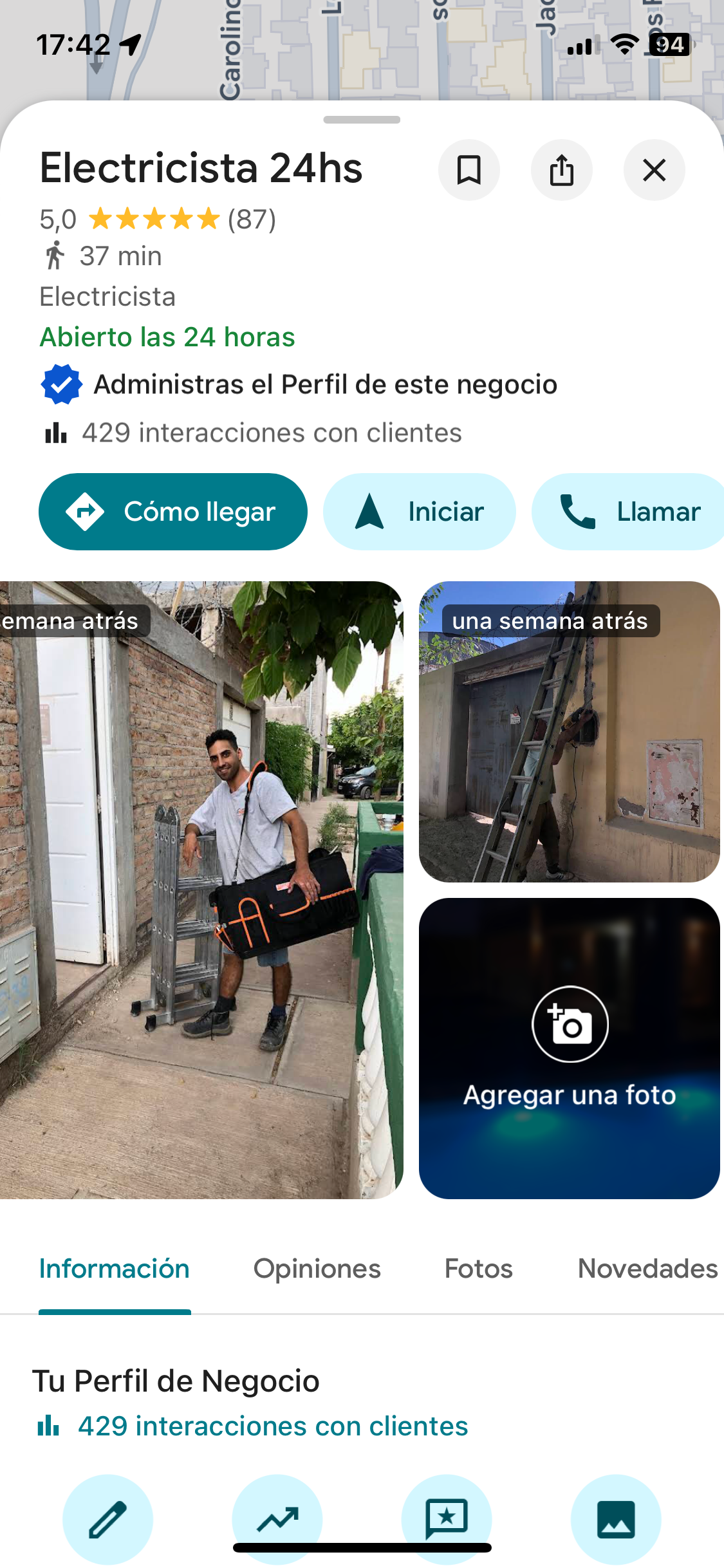Open the photo of the electrician holding a tool bag
The width and height of the screenshot is (724, 1568).
pos(201,890)
